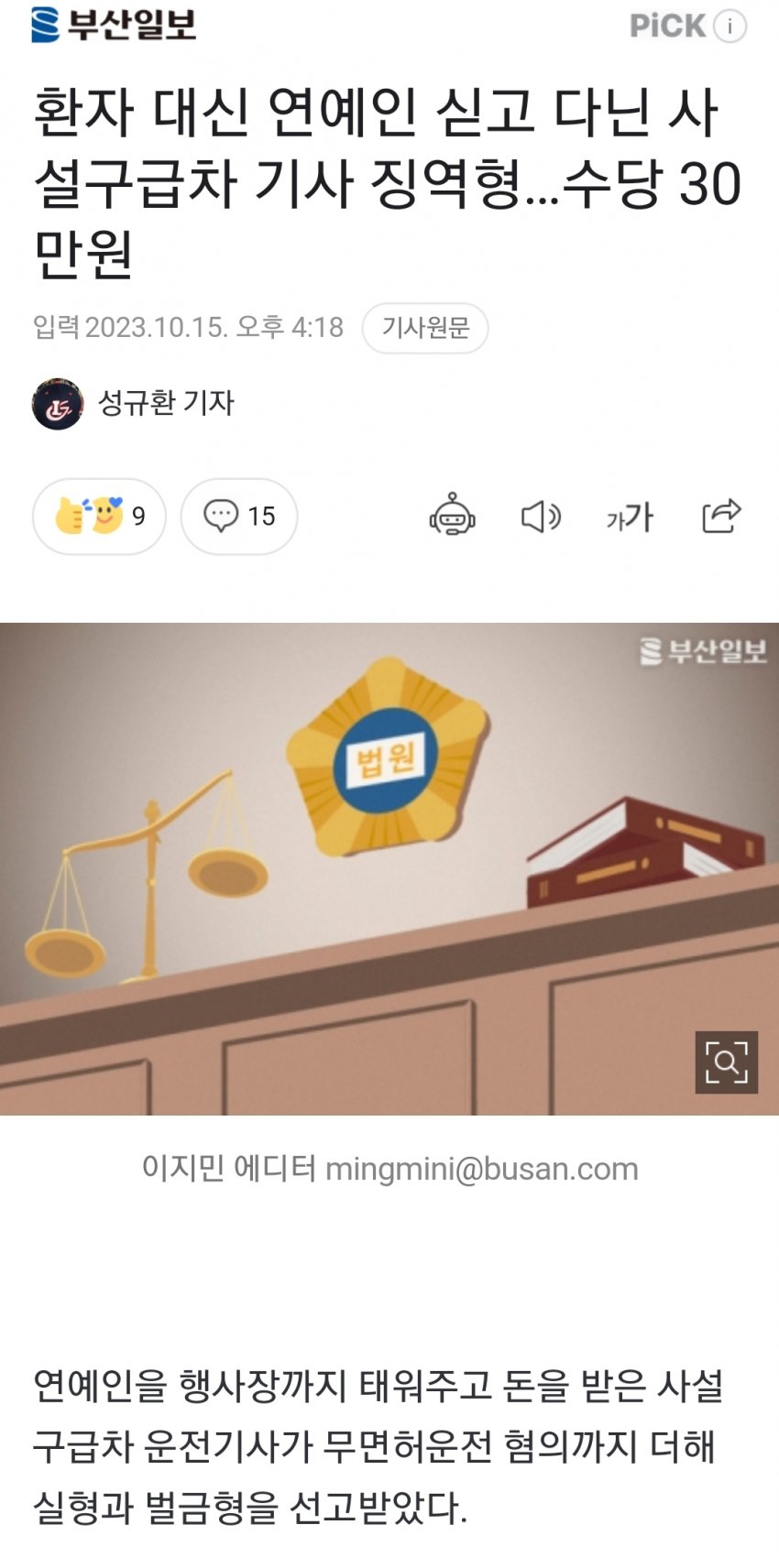Enlarge the court illustration image
779x1568 pixels.
click(726, 1062)
